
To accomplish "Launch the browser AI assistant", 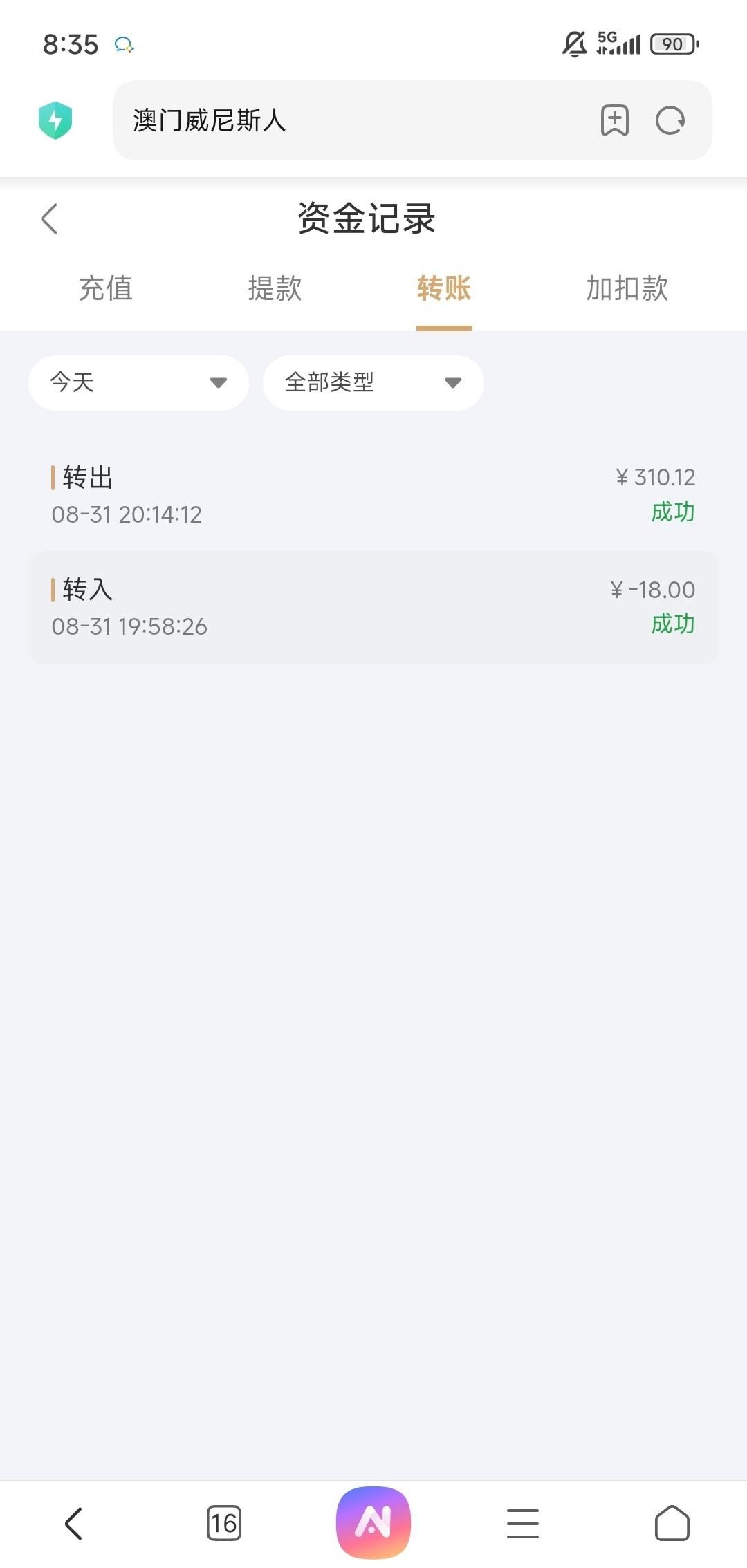I will coord(373,1522).
